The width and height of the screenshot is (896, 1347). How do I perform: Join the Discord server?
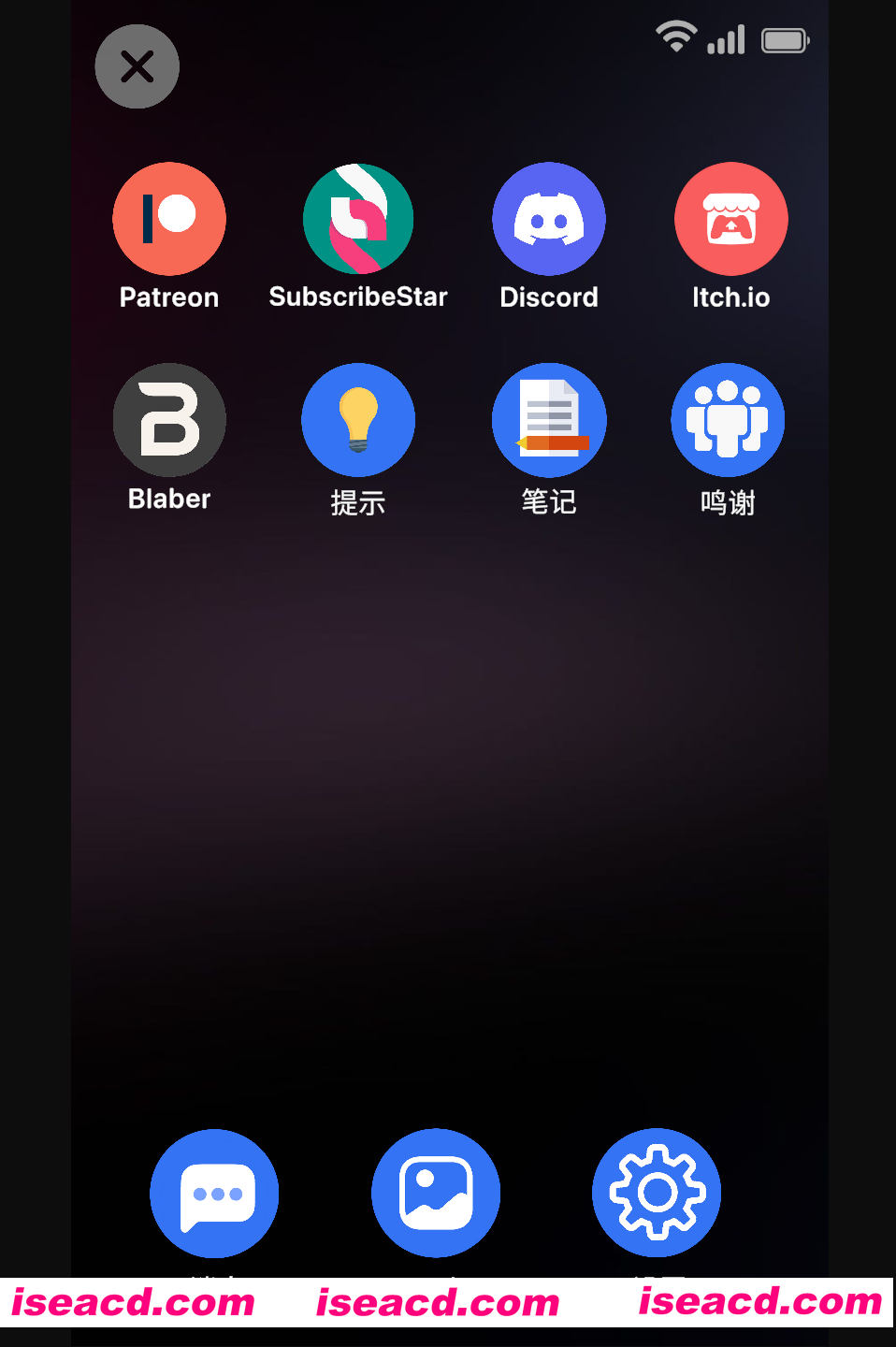[549, 218]
